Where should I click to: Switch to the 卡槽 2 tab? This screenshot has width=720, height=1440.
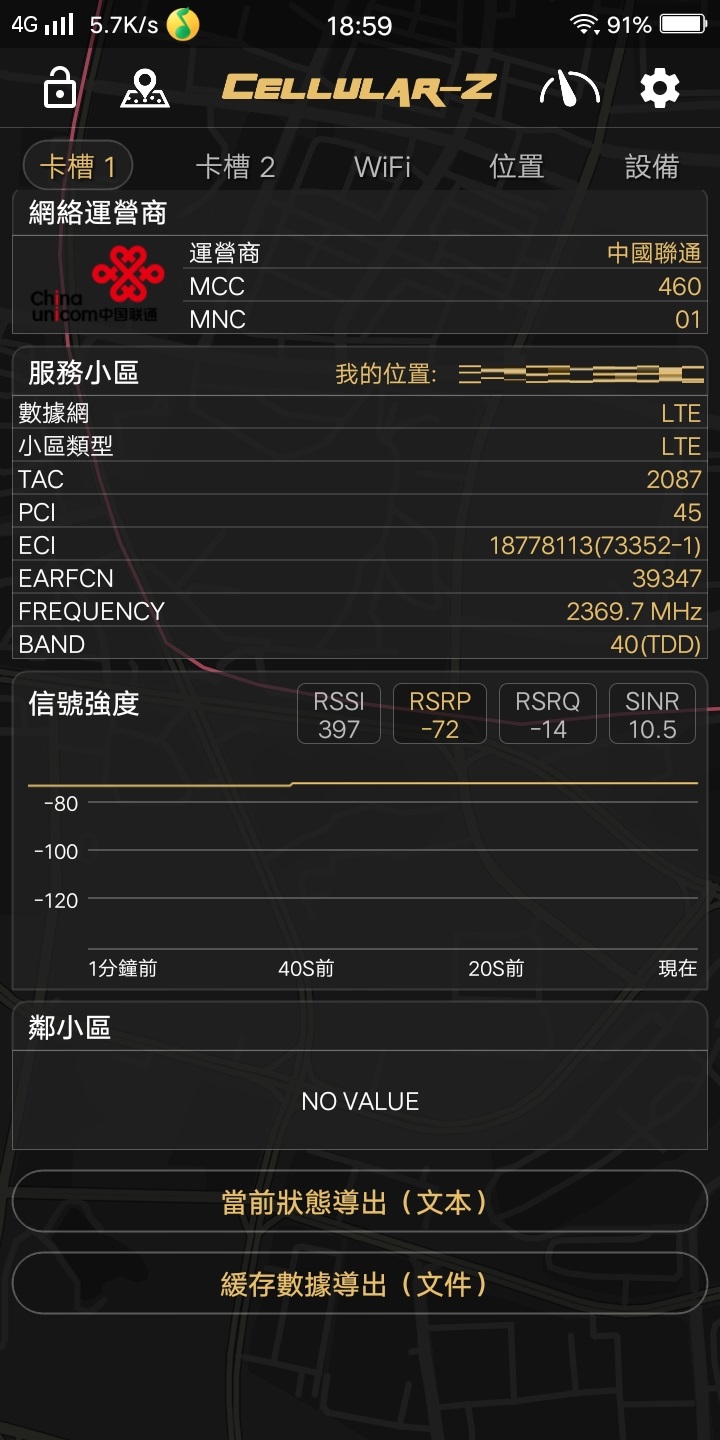(x=235, y=167)
